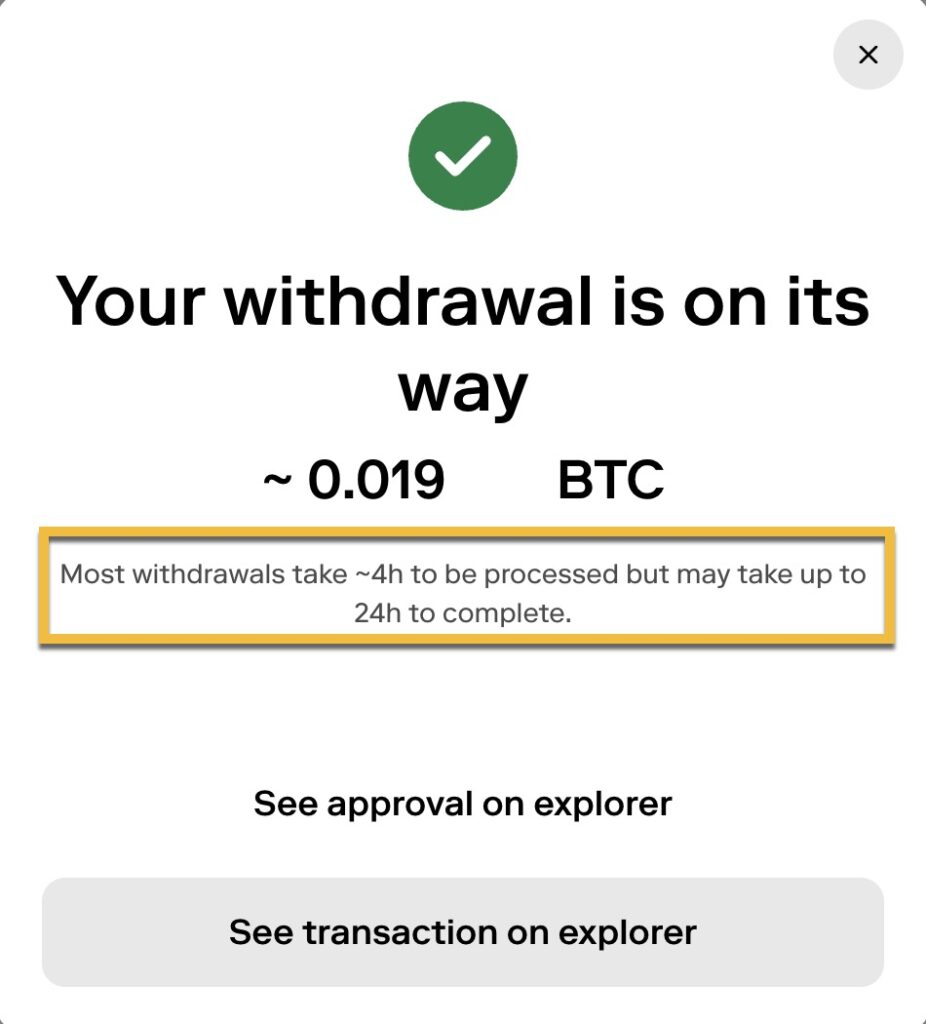Close the withdrawal confirmation dialog
The image size is (926, 1024).
point(868,55)
